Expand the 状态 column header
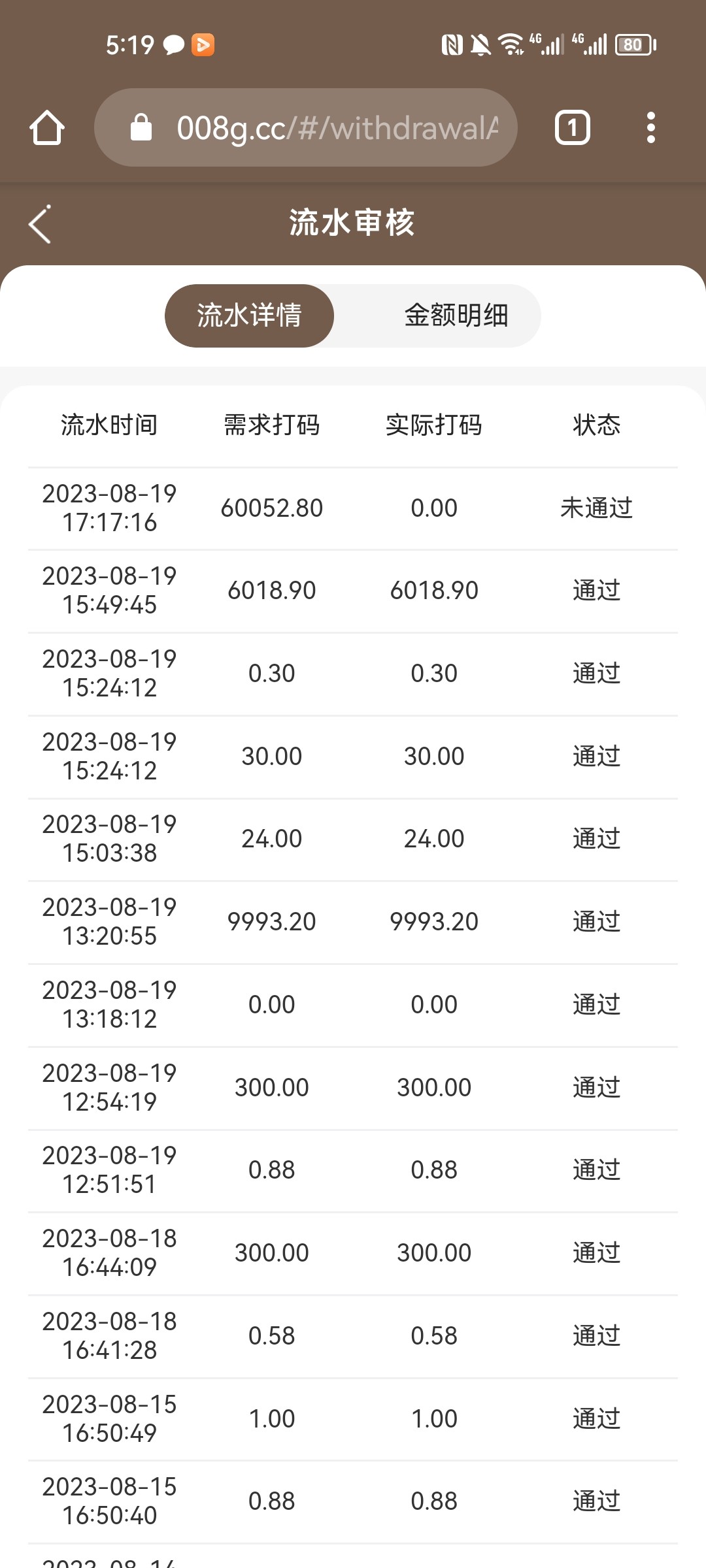The width and height of the screenshot is (706, 1568). [x=596, y=425]
